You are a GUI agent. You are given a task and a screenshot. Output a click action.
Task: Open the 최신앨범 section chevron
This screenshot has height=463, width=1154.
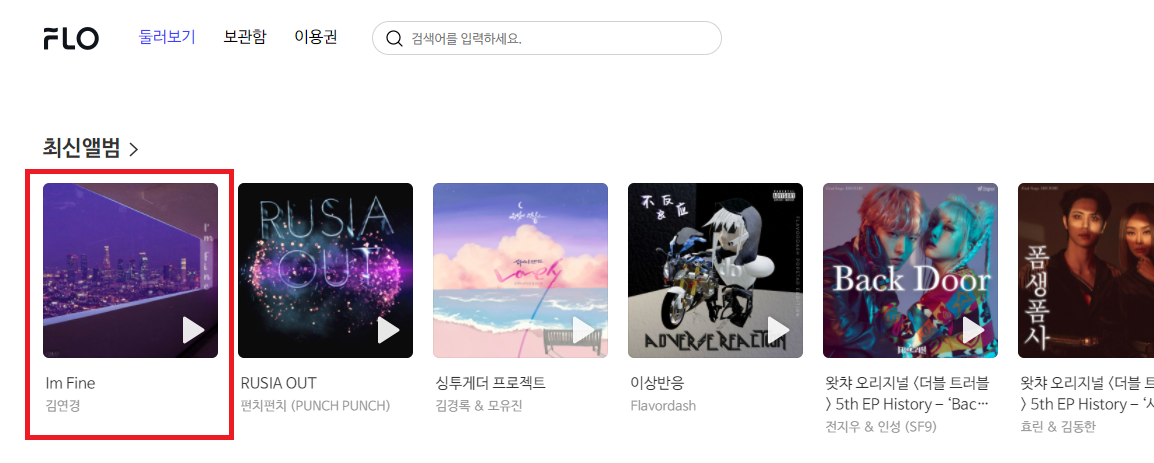pos(134,150)
